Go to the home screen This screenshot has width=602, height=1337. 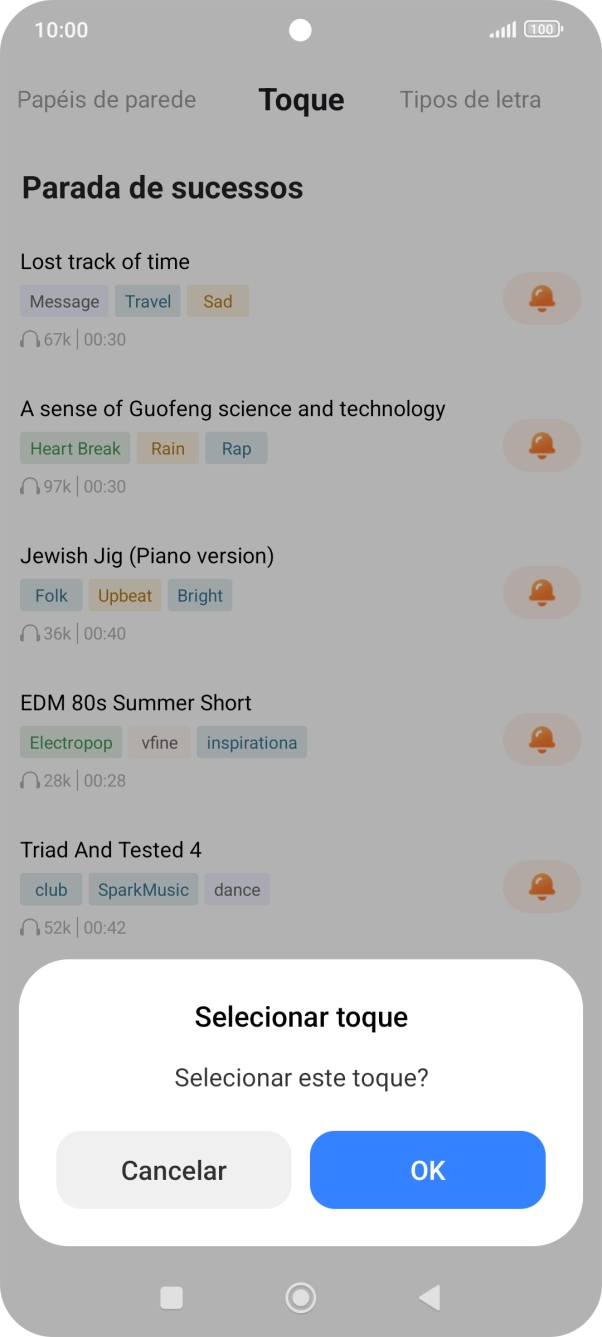pyautogui.click(x=300, y=1298)
